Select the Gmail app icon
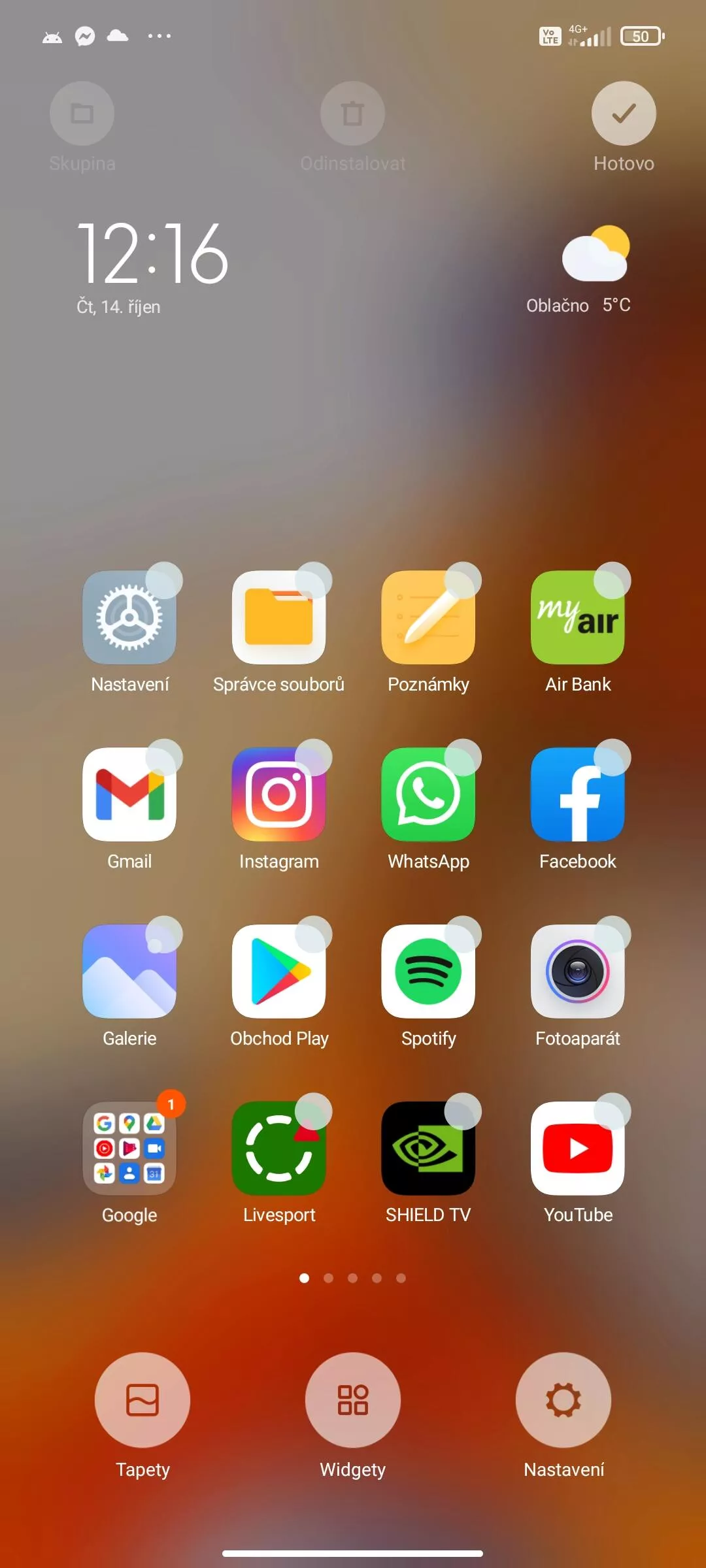706x1568 pixels. point(129,794)
